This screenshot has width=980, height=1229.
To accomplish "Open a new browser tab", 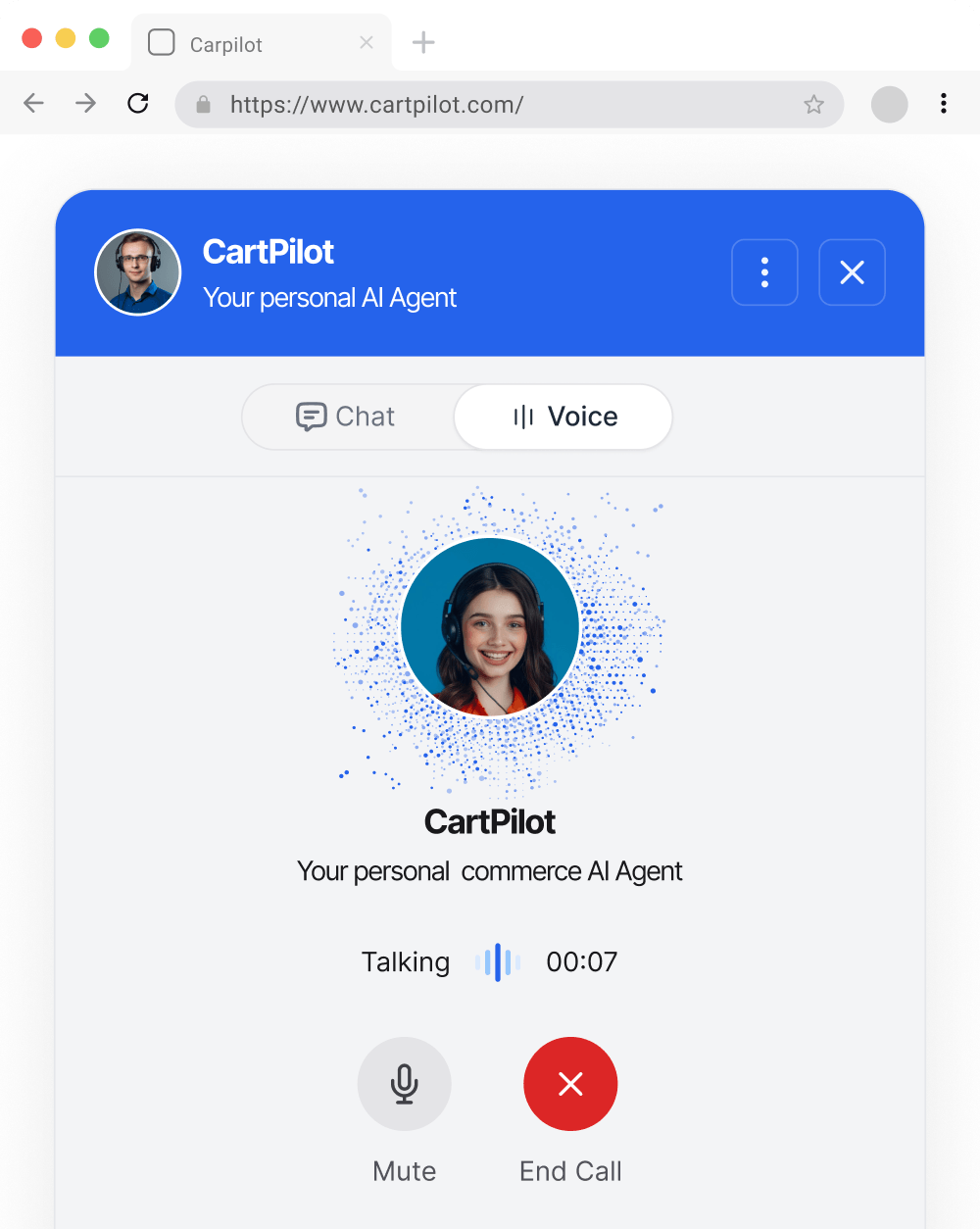I will (423, 43).
